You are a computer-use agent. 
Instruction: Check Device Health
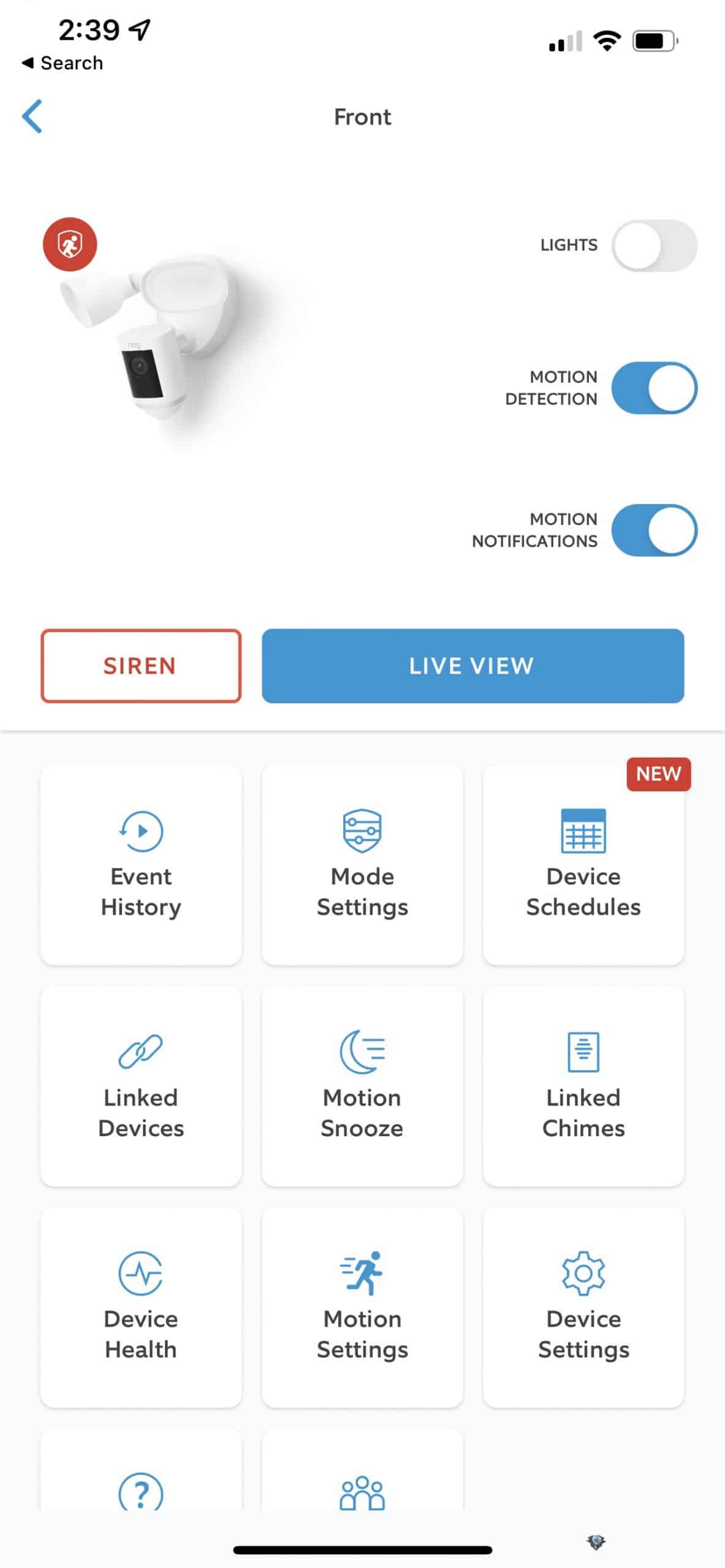pyautogui.click(x=141, y=1307)
